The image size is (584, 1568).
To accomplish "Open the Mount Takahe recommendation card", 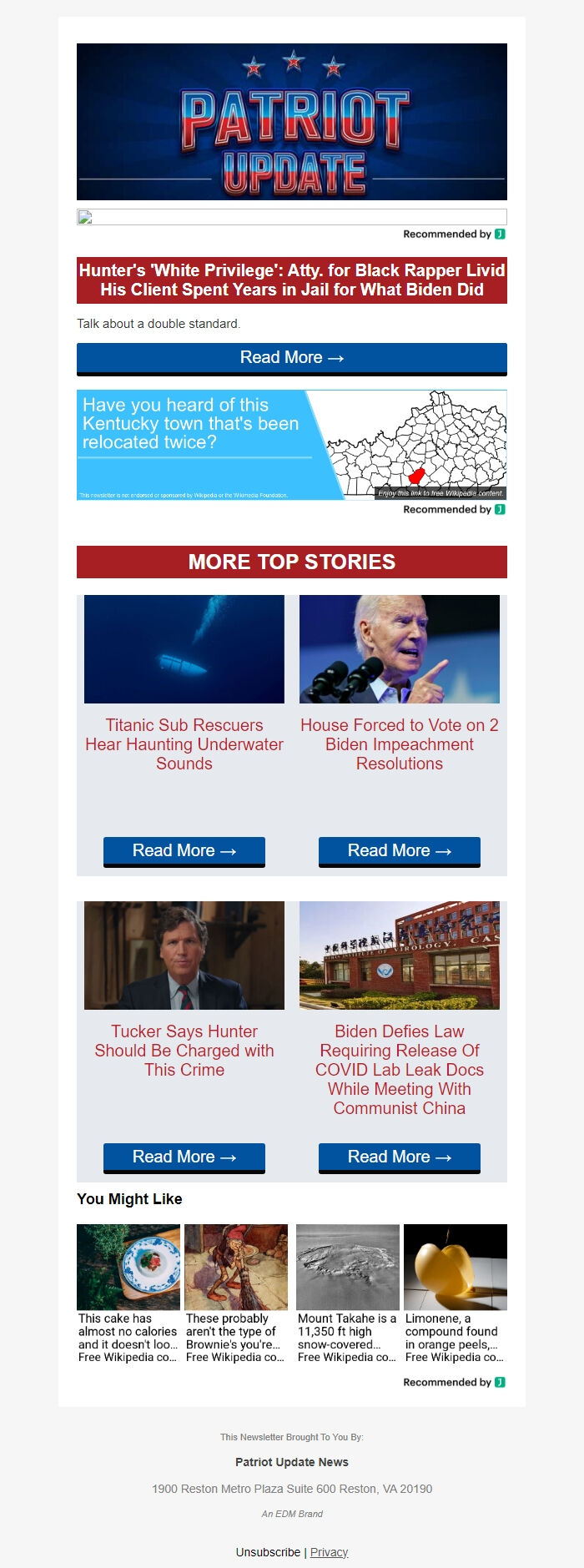I will click(x=347, y=1293).
